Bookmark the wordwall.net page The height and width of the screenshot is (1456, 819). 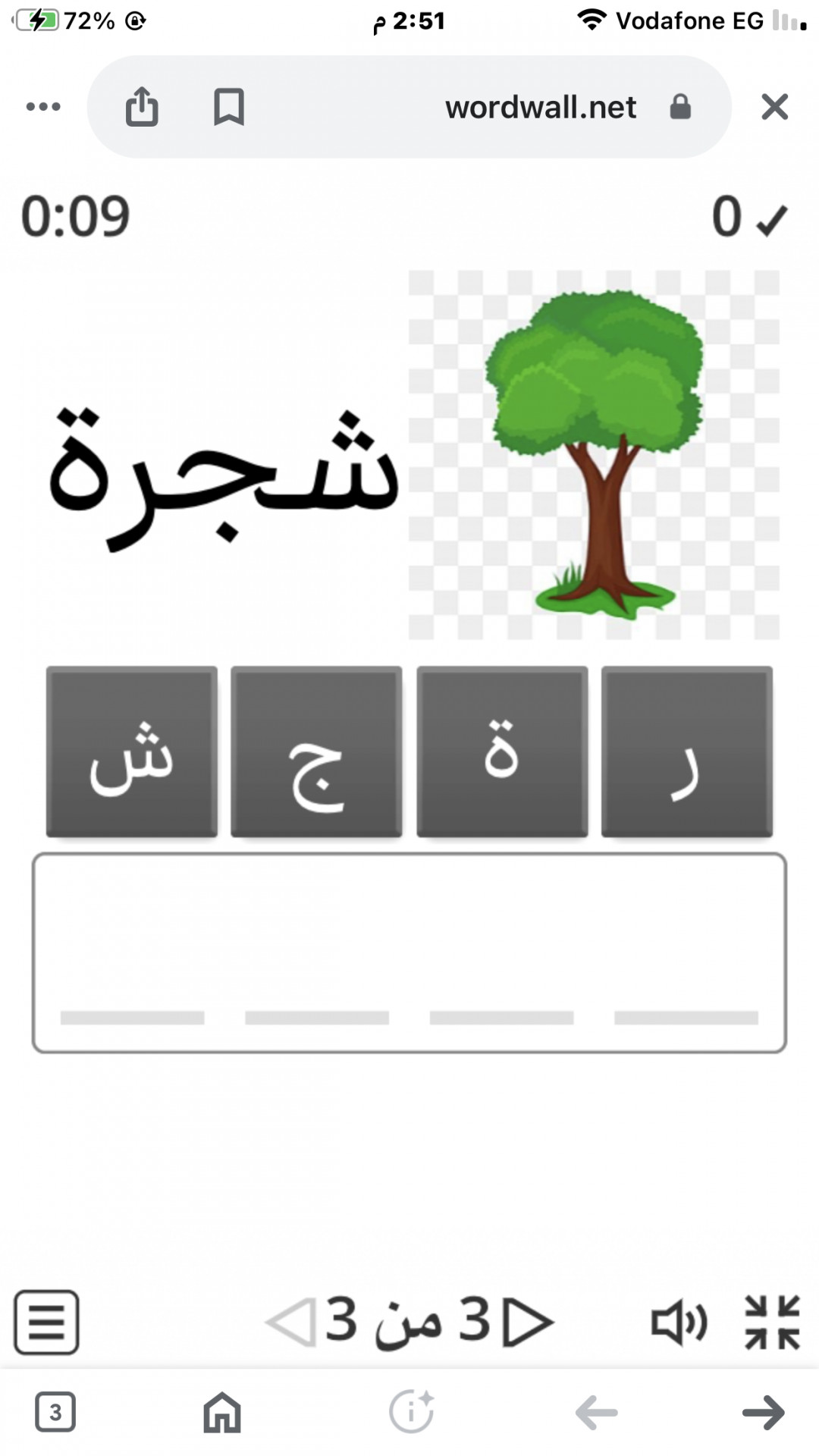228,107
